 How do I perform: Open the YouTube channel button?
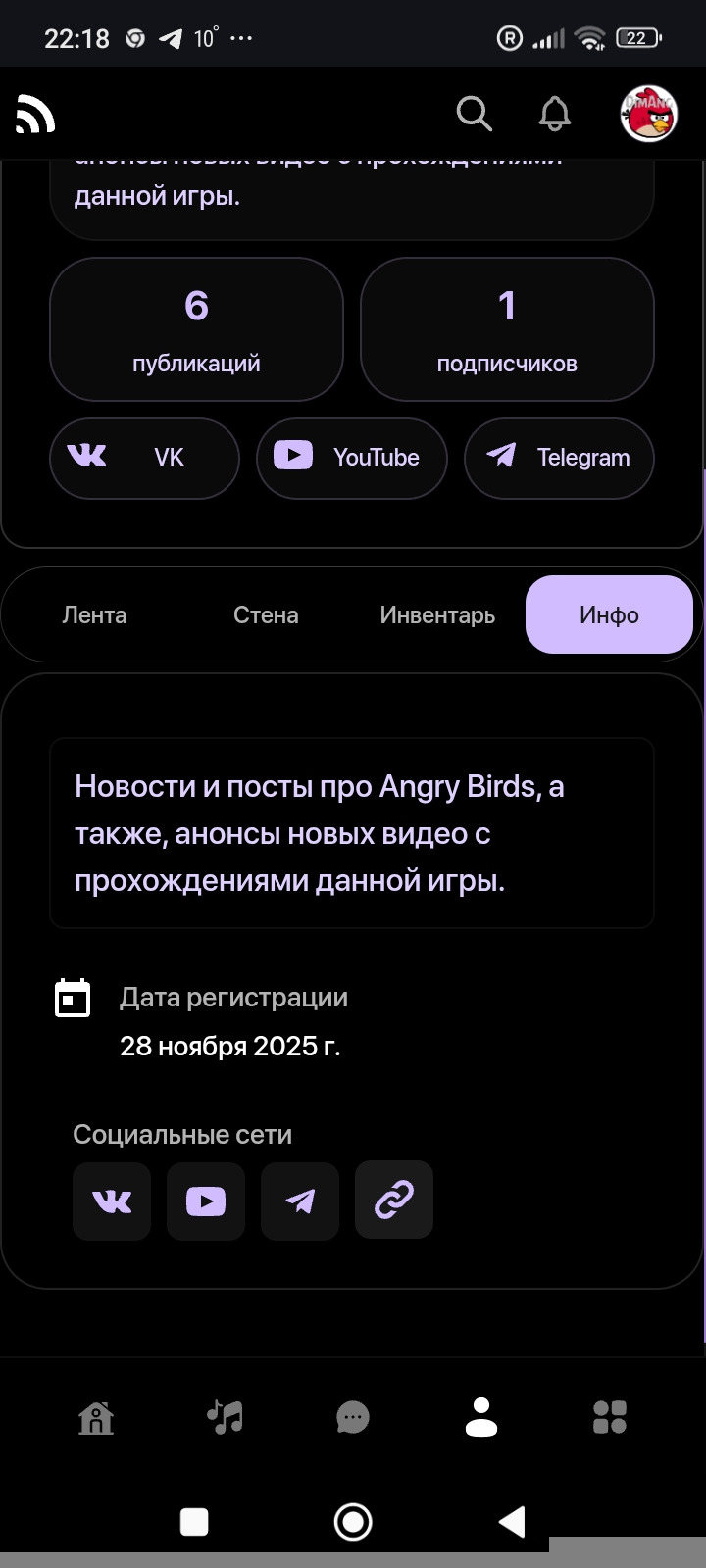(x=351, y=458)
